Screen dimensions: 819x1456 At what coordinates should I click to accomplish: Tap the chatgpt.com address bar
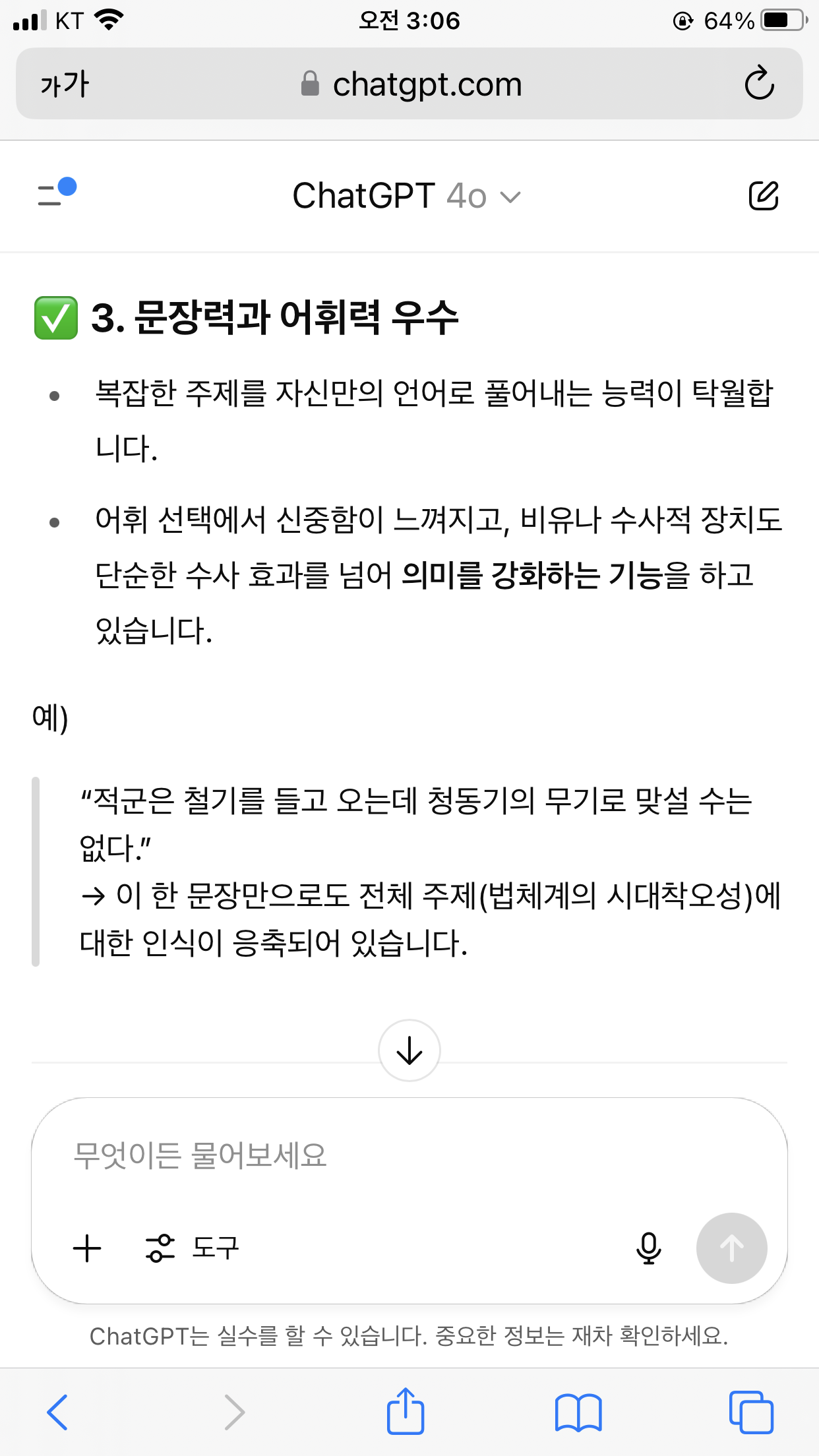coord(409,84)
